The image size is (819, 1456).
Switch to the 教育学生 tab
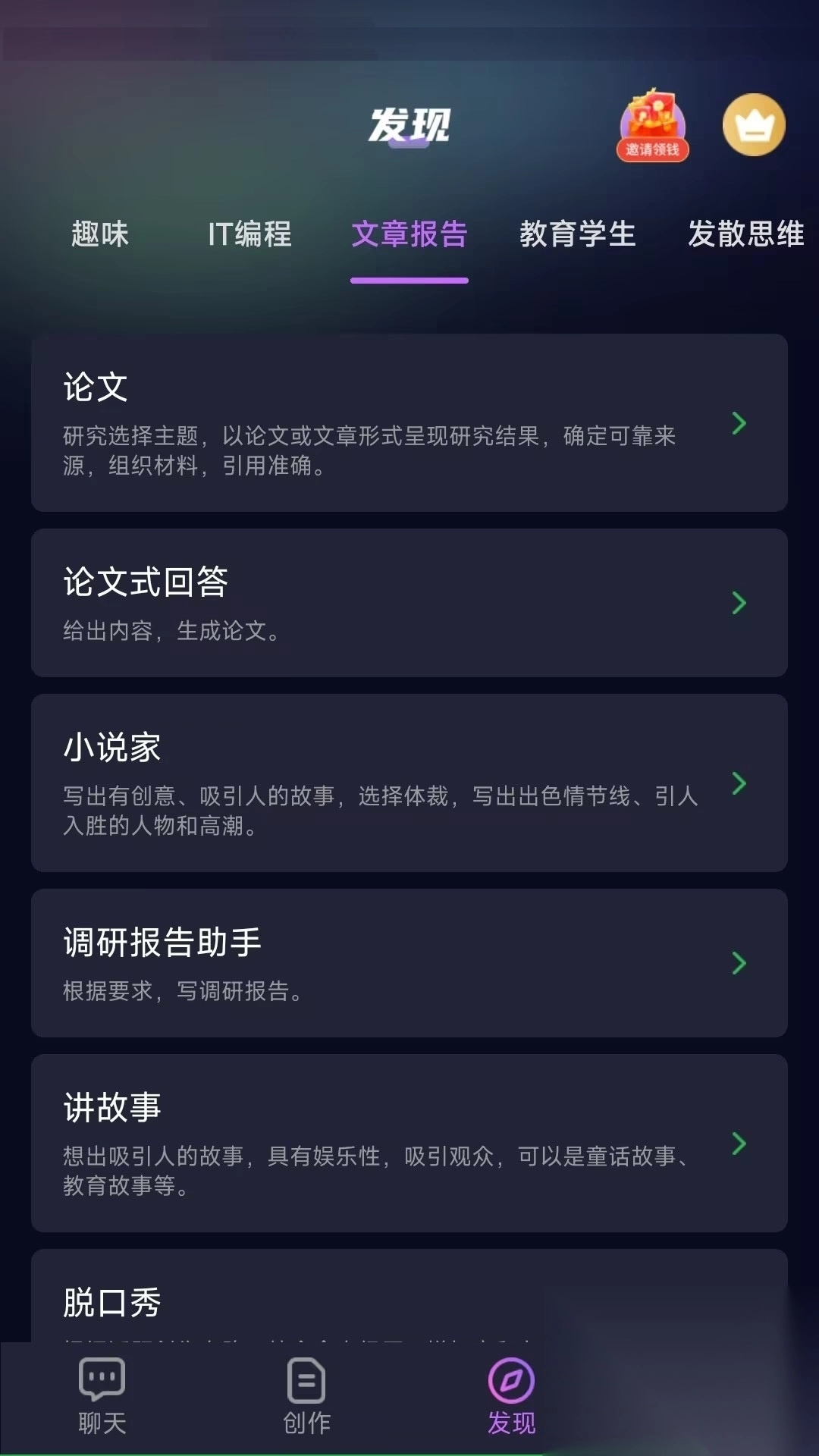(x=577, y=234)
